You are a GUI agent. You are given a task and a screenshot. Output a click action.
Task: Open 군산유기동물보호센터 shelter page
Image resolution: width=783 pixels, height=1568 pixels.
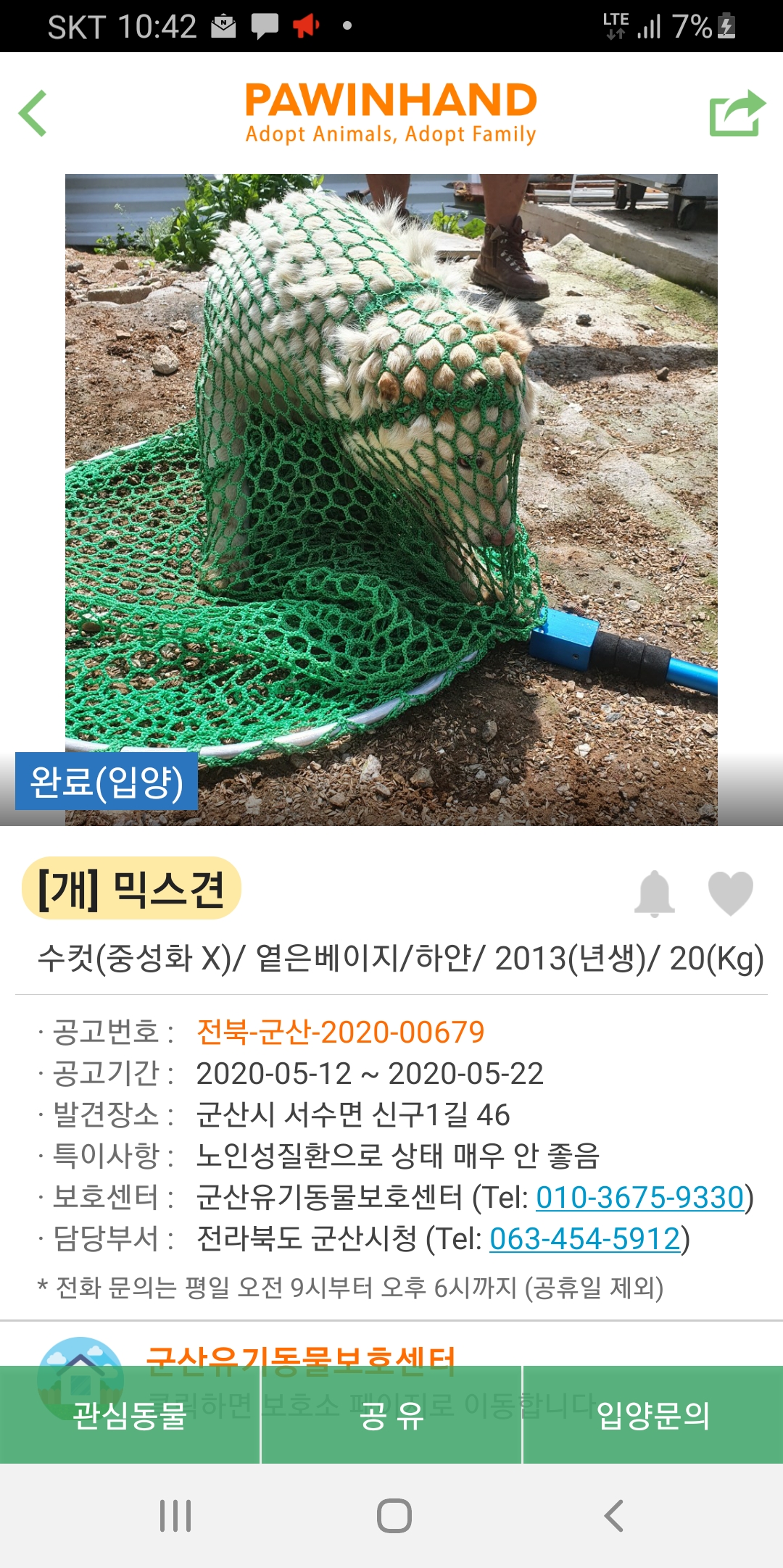(x=300, y=1354)
